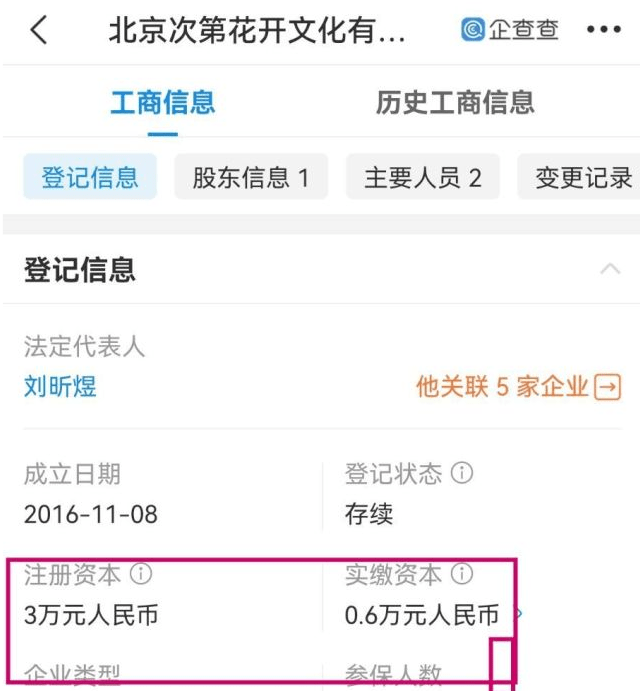Select the 变更记录 chip
Image resolution: width=641 pixels, height=691 pixels.
(x=583, y=178)
